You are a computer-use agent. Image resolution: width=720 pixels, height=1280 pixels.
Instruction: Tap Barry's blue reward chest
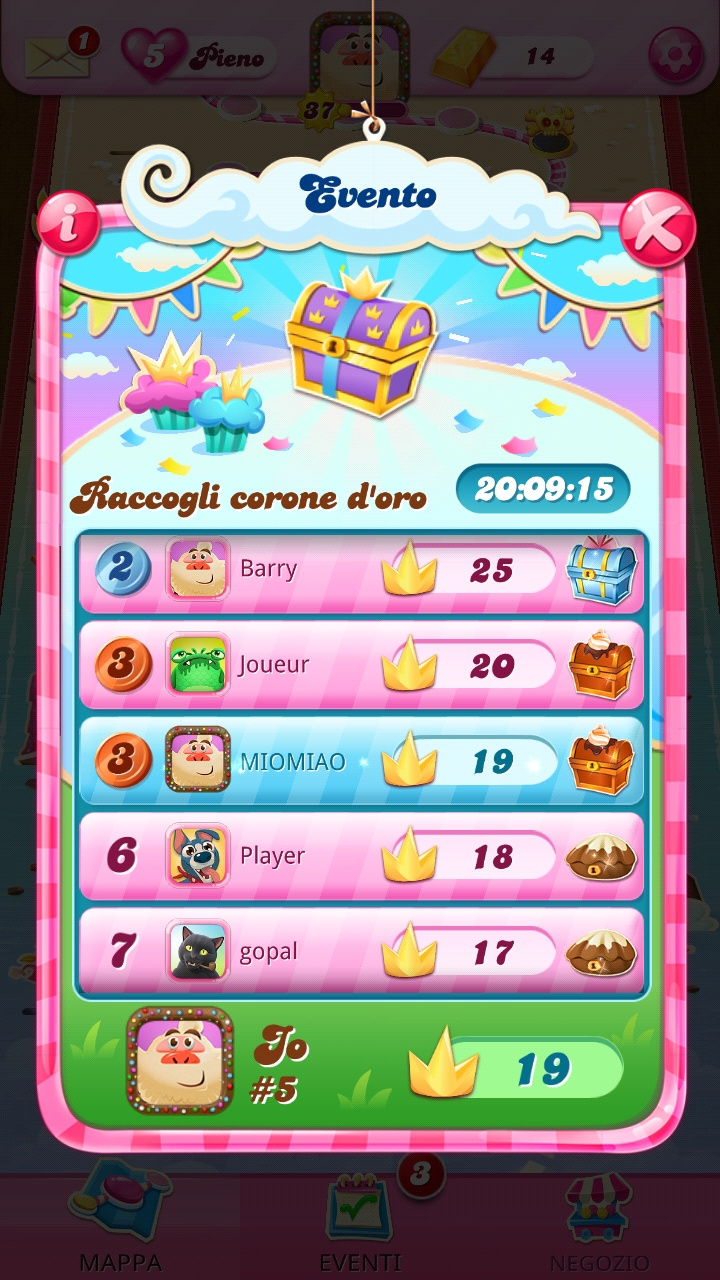point(601,571)
